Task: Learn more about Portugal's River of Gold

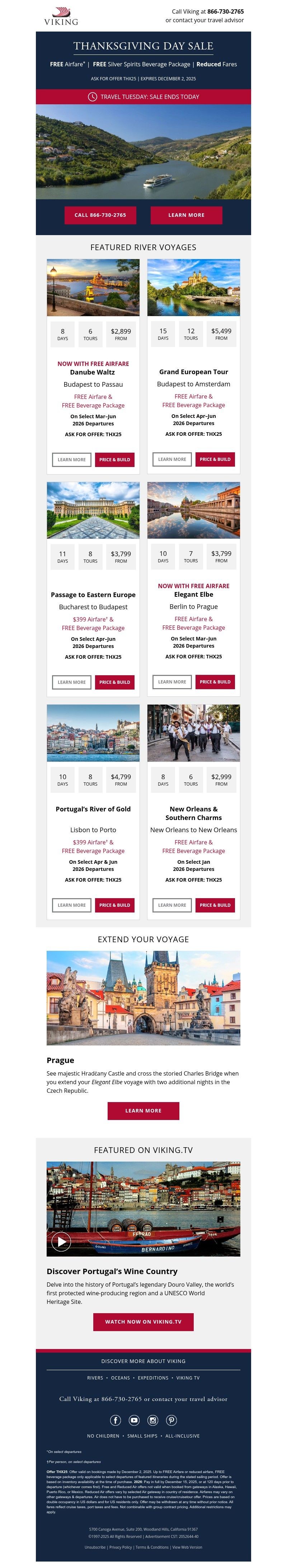Action: point(71,905)
